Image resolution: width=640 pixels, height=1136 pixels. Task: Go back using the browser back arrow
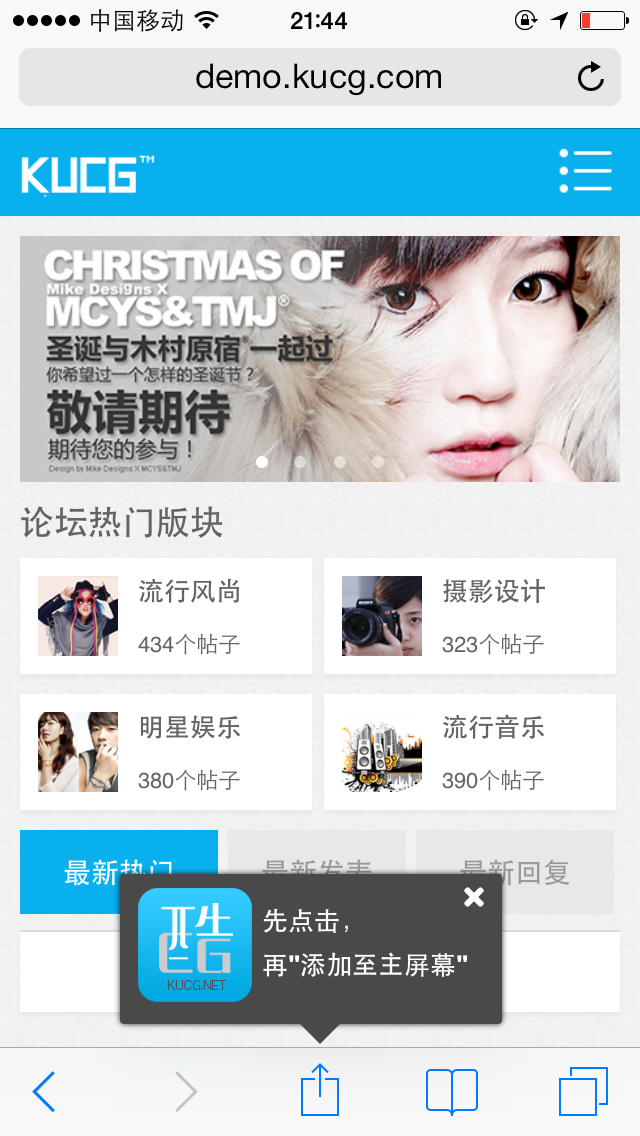(x=44, y=1091)
